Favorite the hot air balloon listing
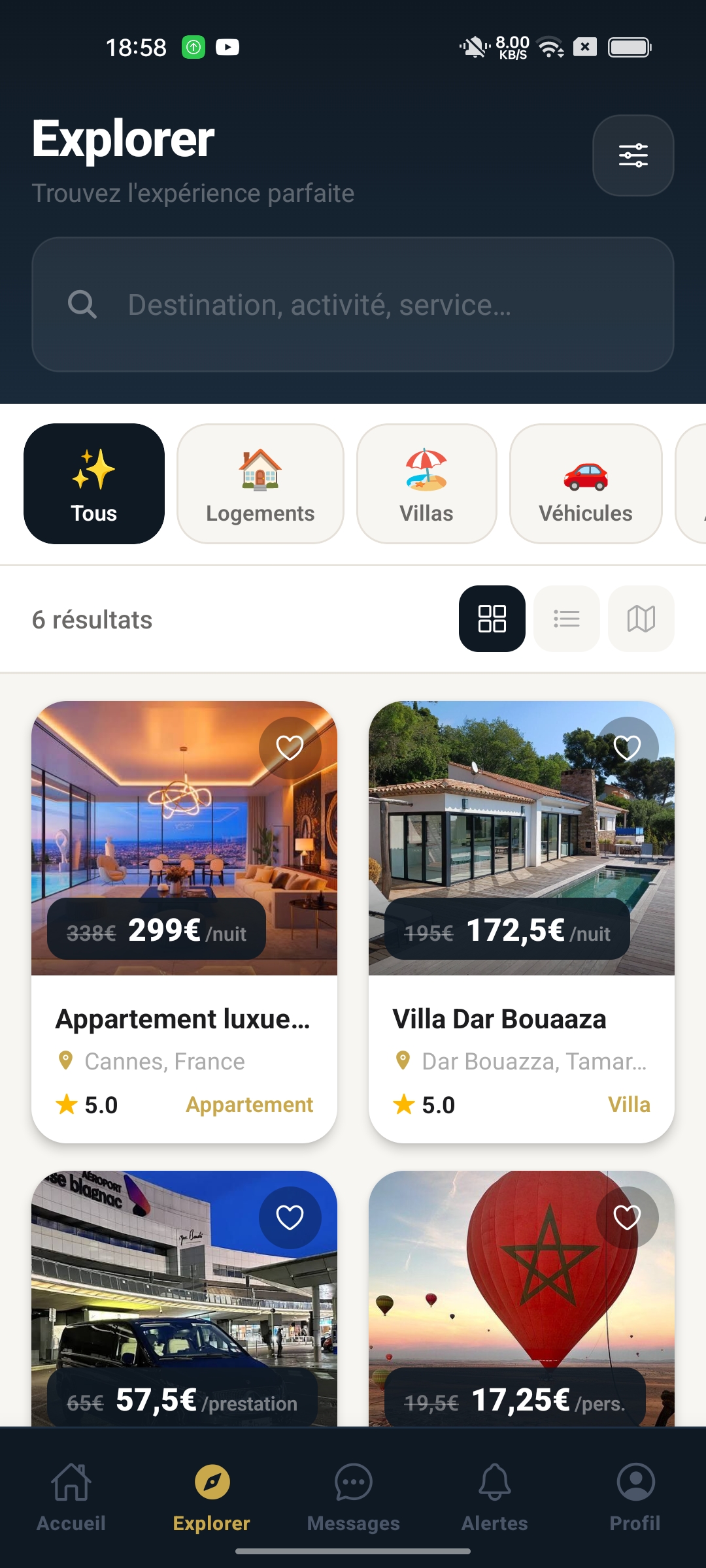The height and width of the screenshot is (1568, 706). point(627,1218)
